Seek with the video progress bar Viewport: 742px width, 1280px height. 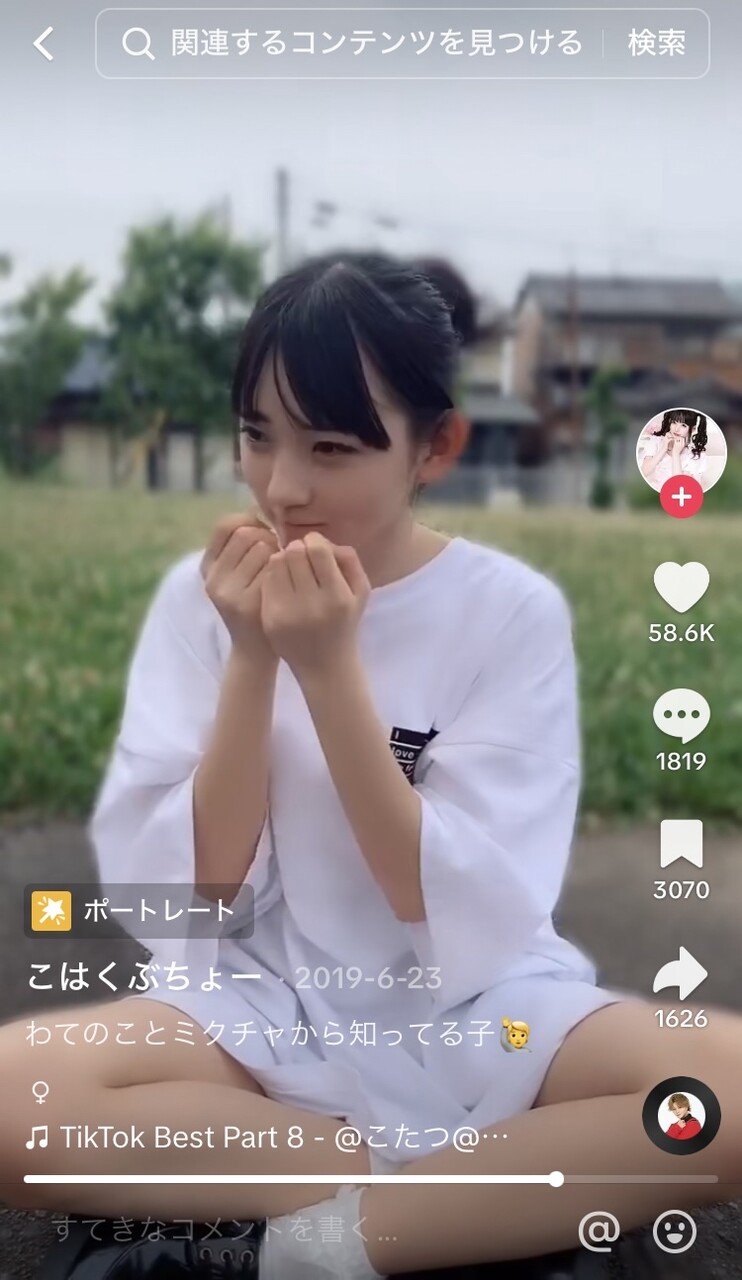pyautogui.click(x=371, y=1179)
